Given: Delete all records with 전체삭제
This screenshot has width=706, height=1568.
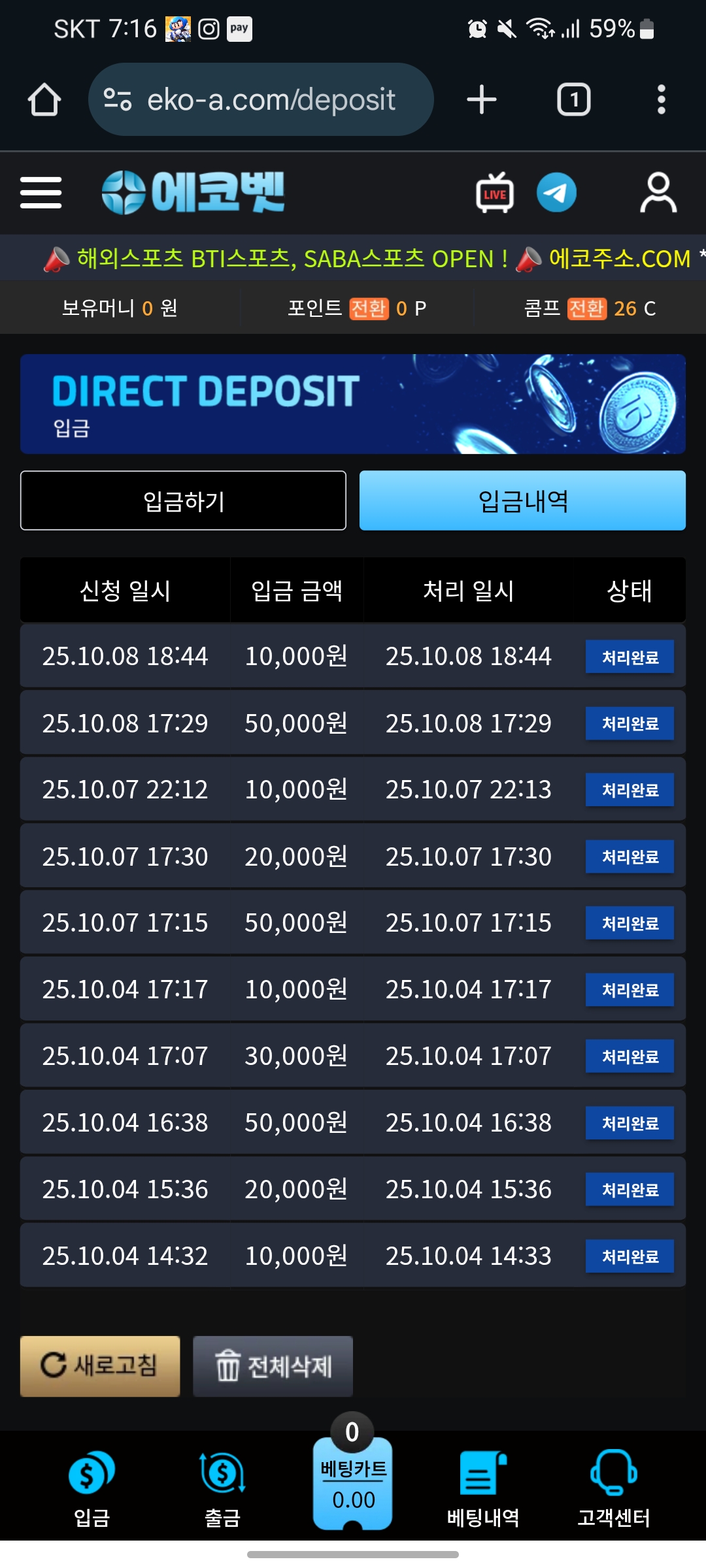Looking at the screenshot, I should coord(273,1366).
